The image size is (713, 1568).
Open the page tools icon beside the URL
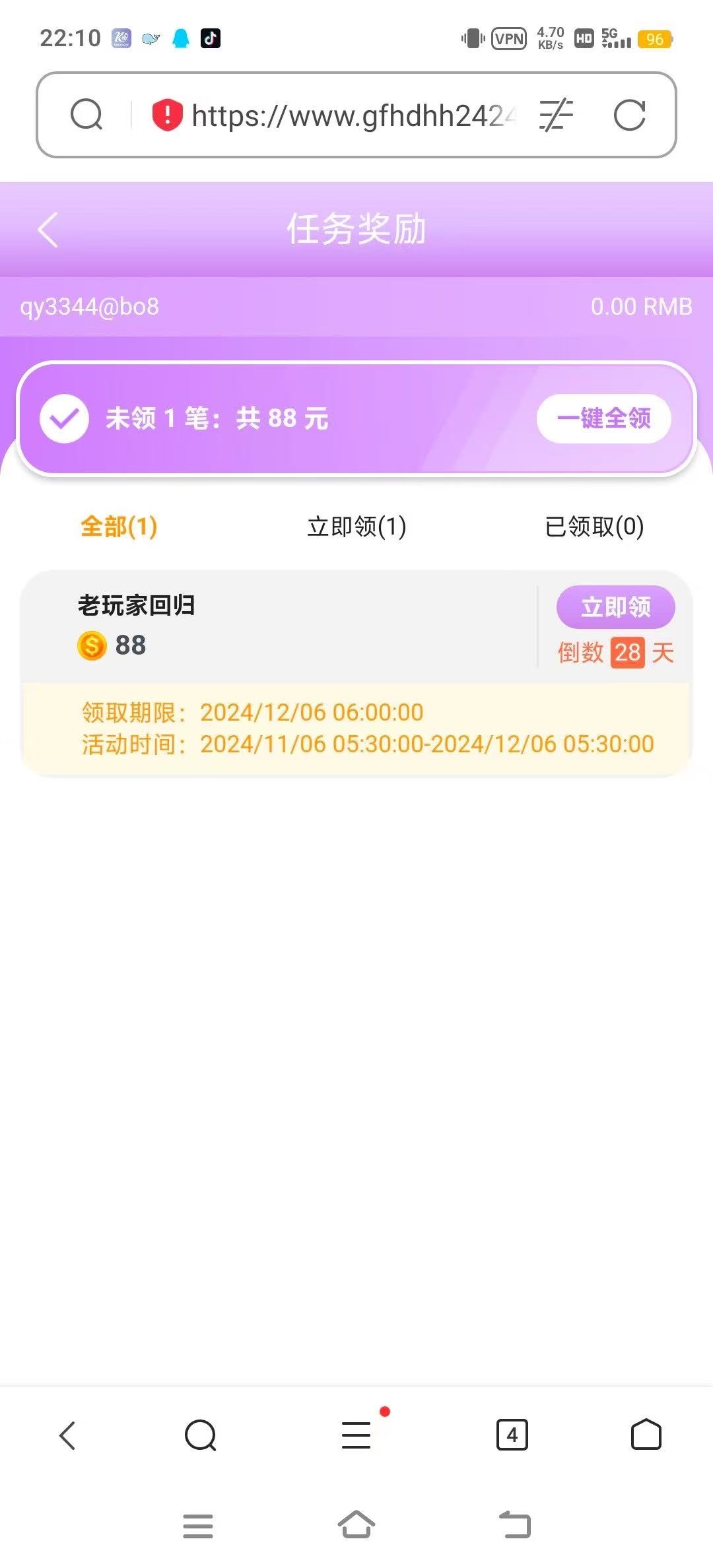556,115
